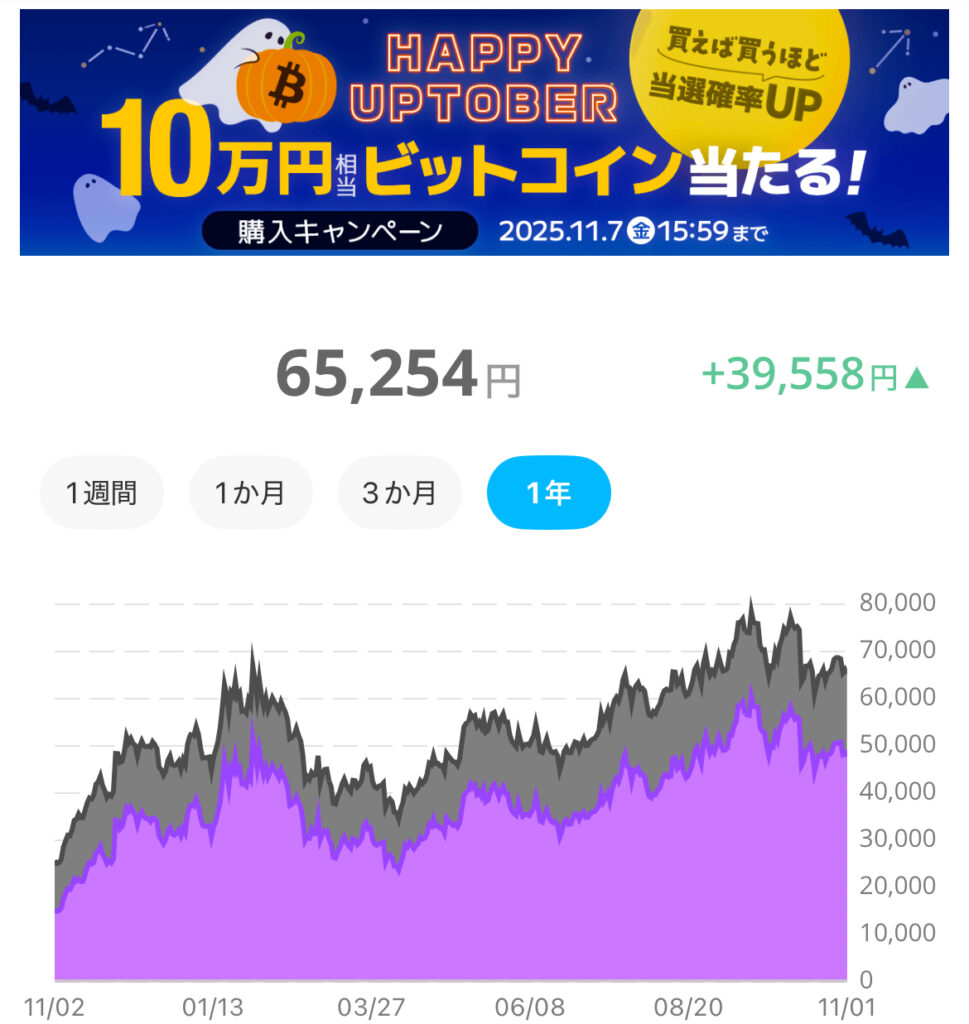
Task: Select the 1か月 chart period
Action: 250,492
